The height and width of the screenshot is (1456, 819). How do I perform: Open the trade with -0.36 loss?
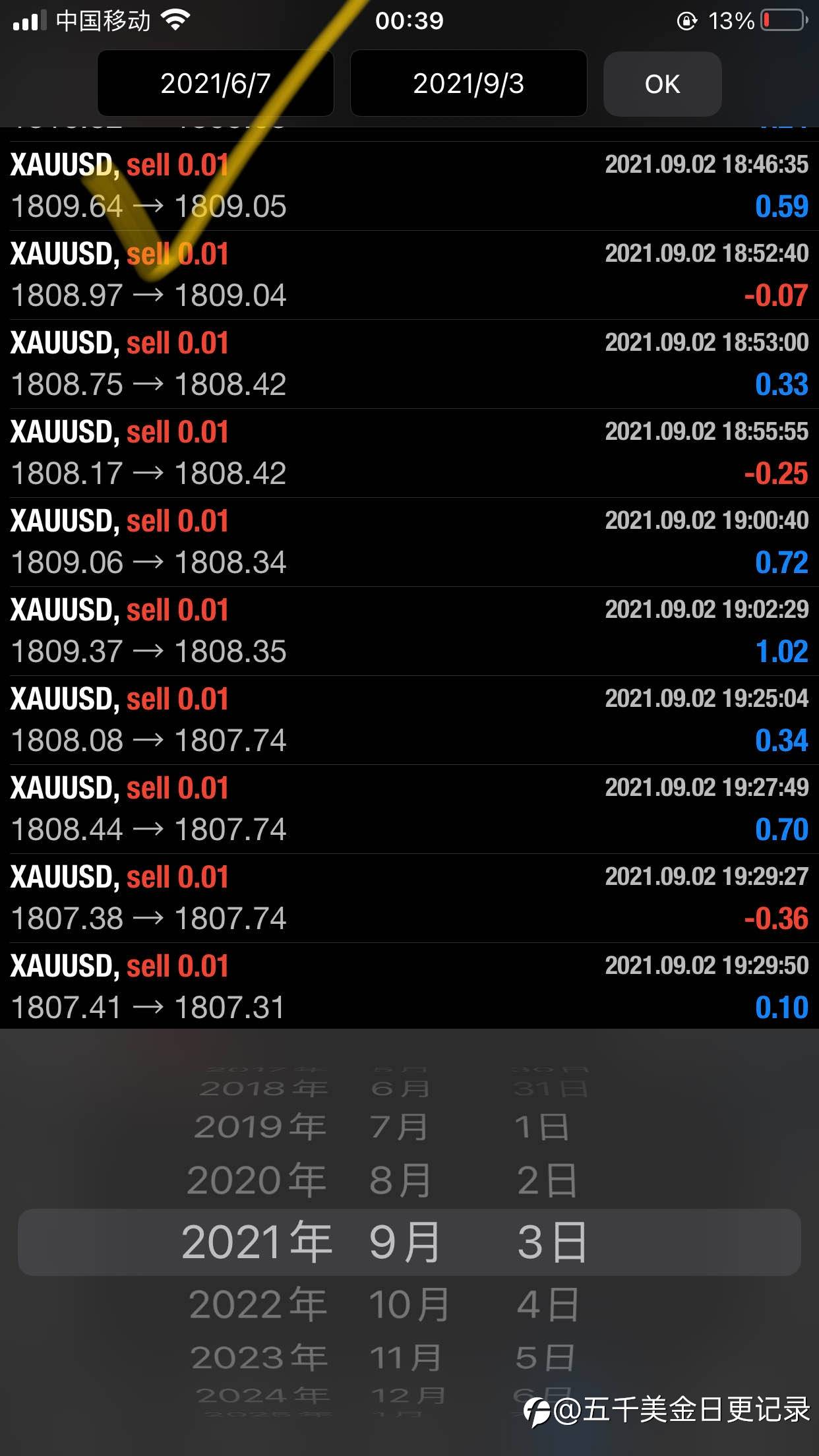(x=409, y=898)
